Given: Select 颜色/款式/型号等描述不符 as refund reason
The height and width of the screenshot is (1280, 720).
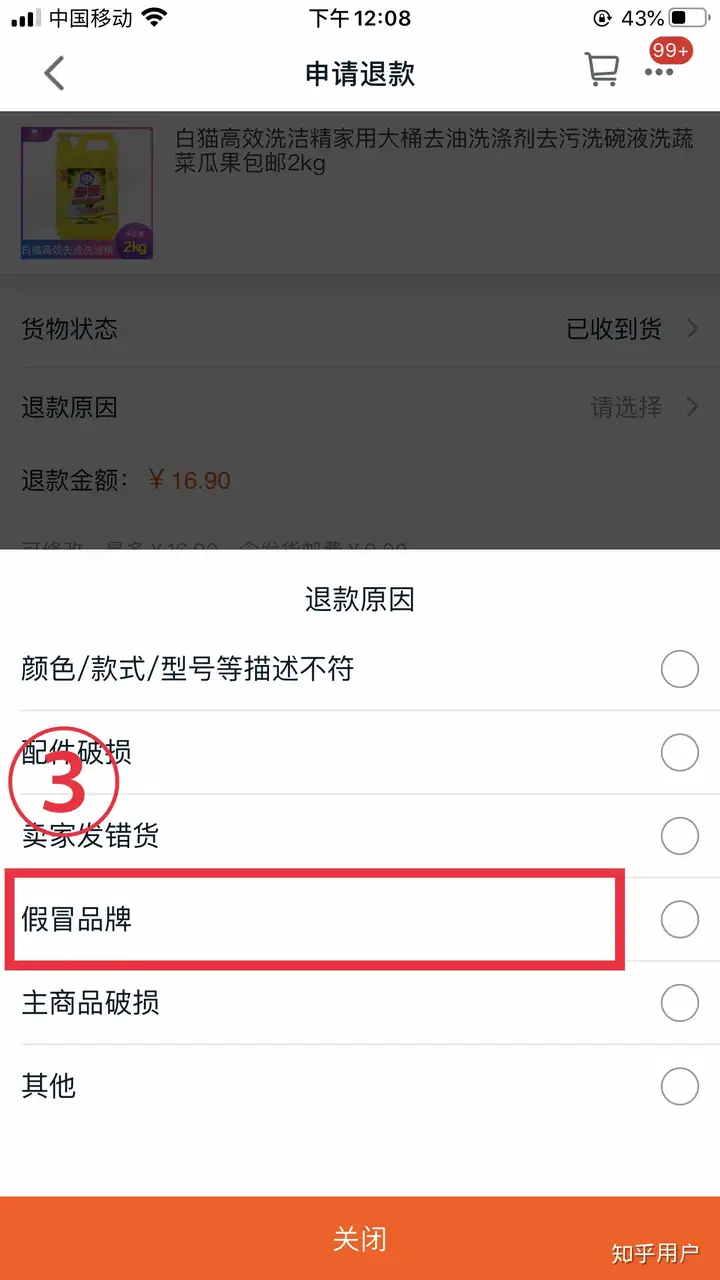Looking at the screenshot, I should pyautogui.click(x=360, y=669).
